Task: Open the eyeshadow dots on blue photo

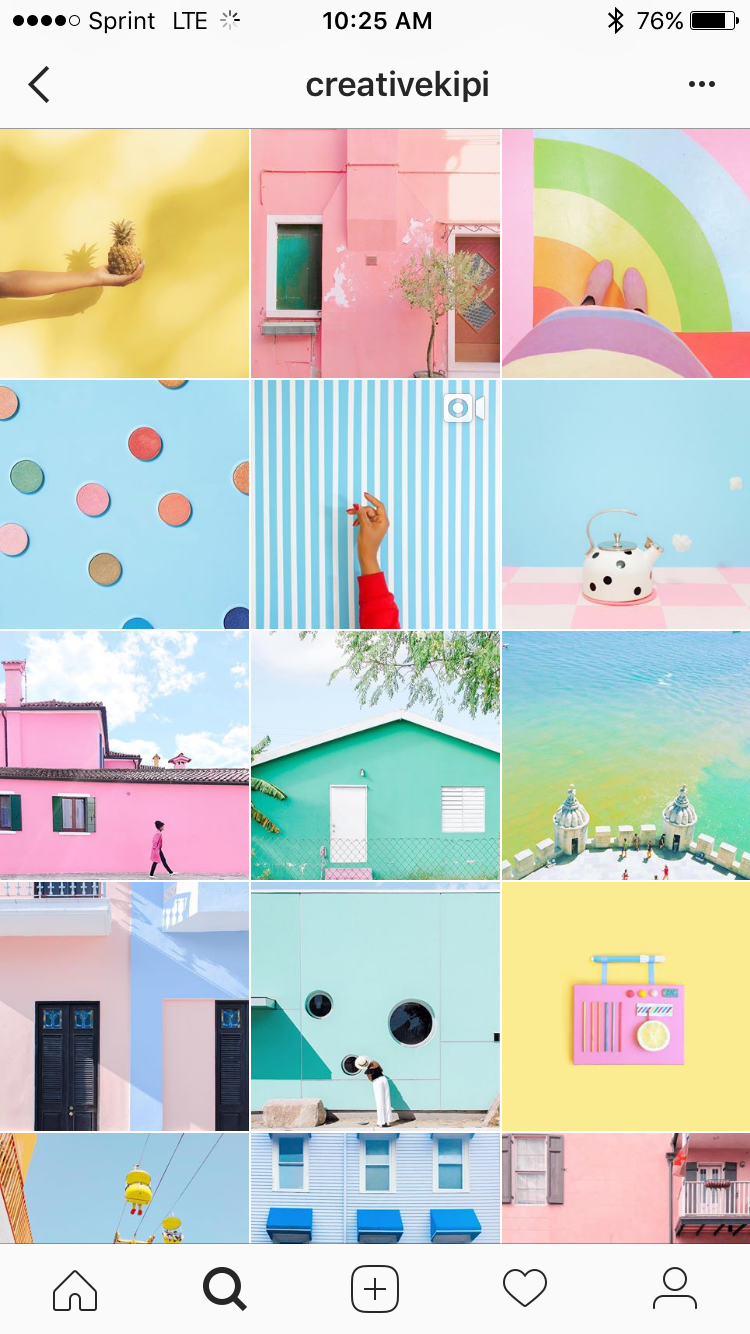Action: (124, 505)
